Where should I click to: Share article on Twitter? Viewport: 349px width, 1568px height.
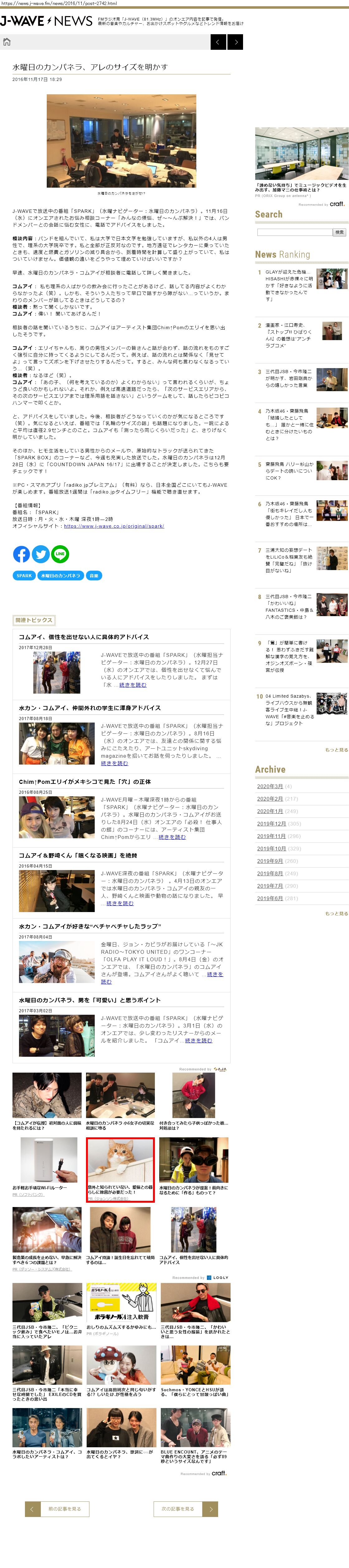(41, 554)
